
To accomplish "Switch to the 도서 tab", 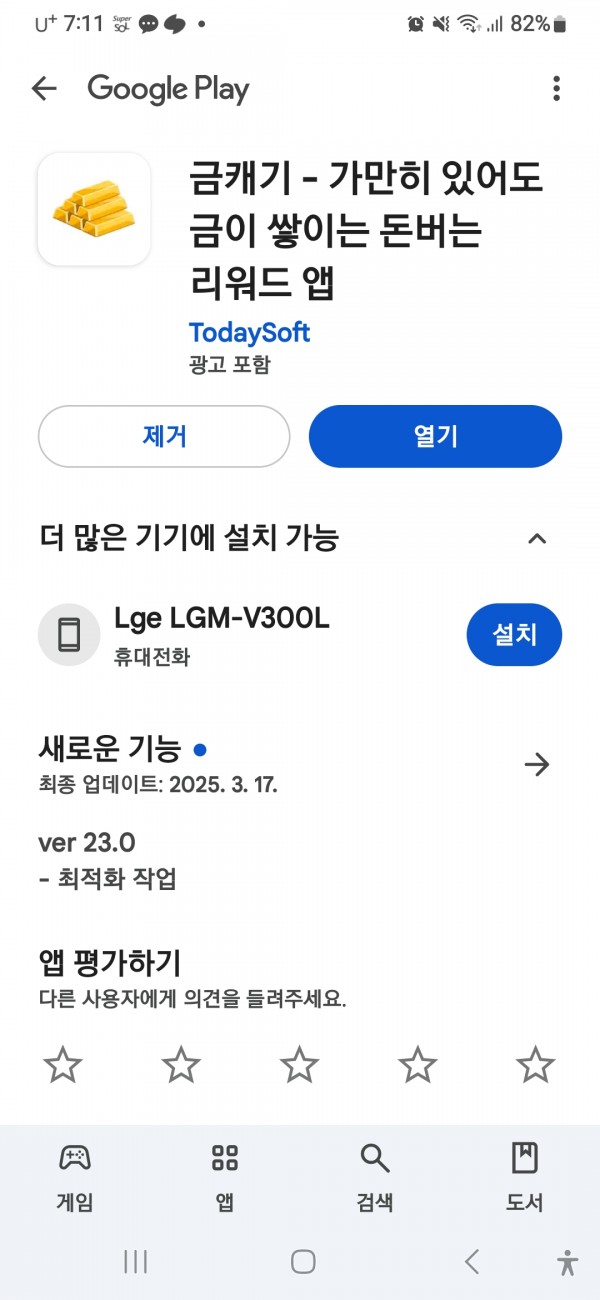I will click(x=524, y=1177).
